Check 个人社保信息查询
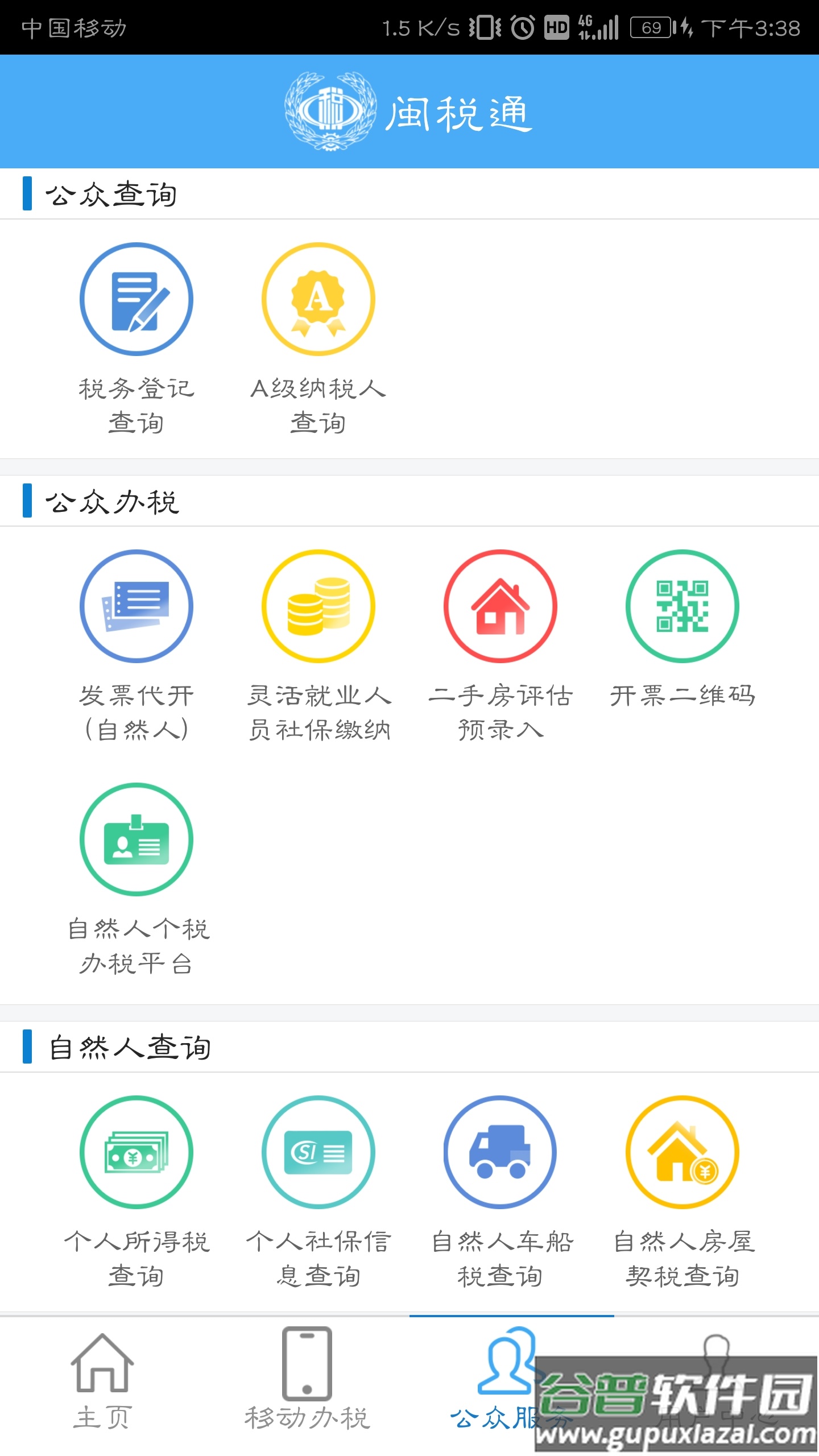Image resolution: width=819 pixels, height=1456 pixels. (318, 1152)
